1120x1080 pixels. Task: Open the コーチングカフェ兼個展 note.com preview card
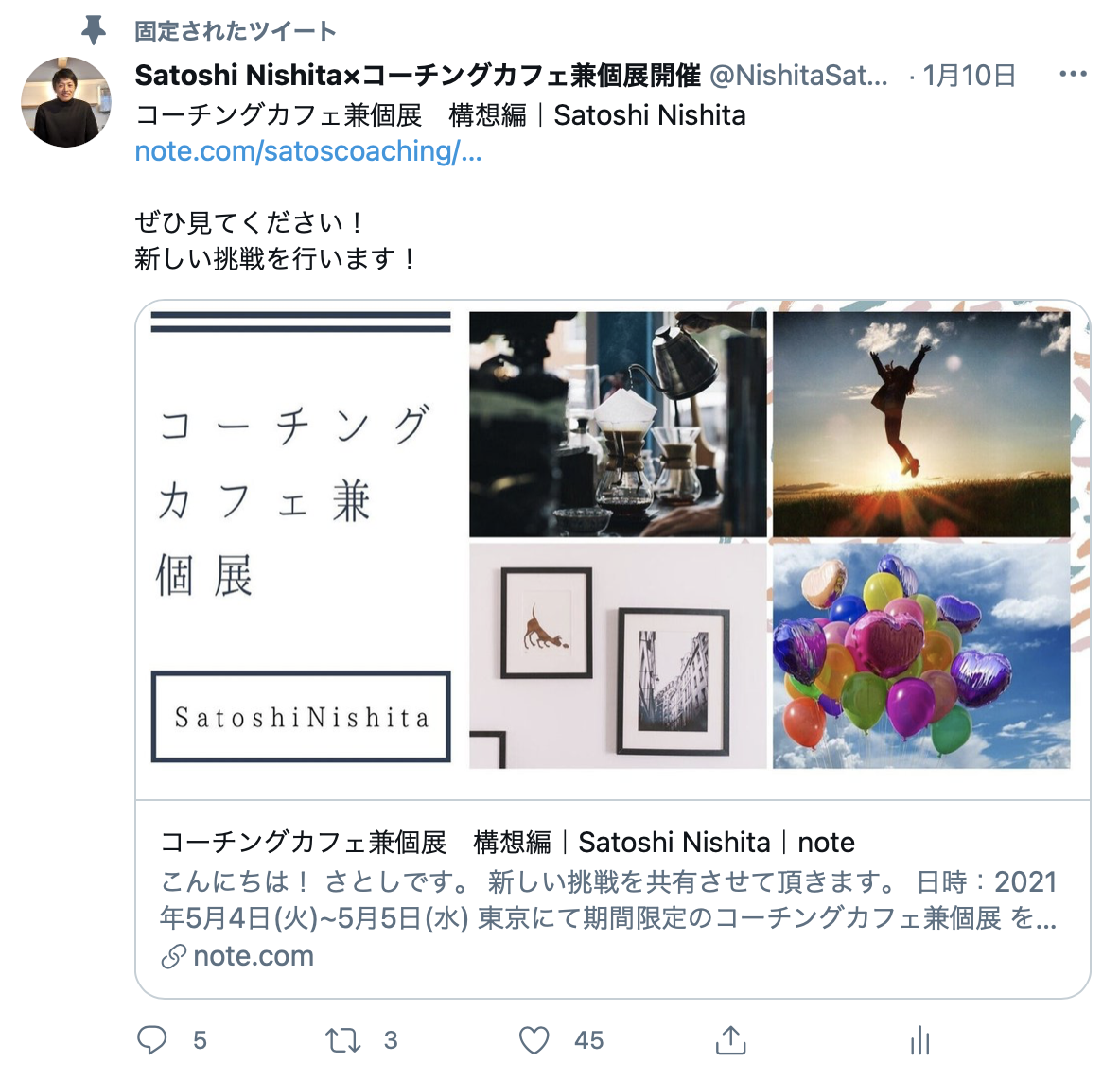click(x=612, y=649)
